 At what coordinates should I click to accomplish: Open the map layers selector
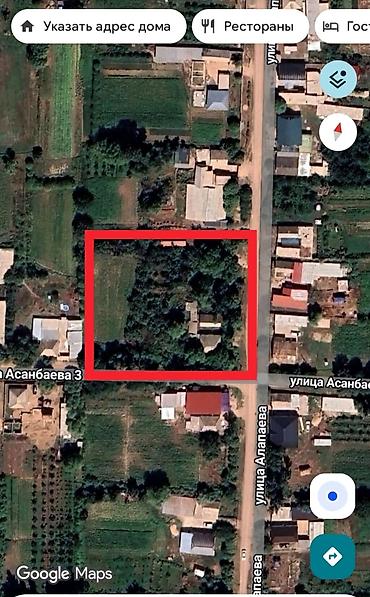pyautogui.click(x=338, y=79)
